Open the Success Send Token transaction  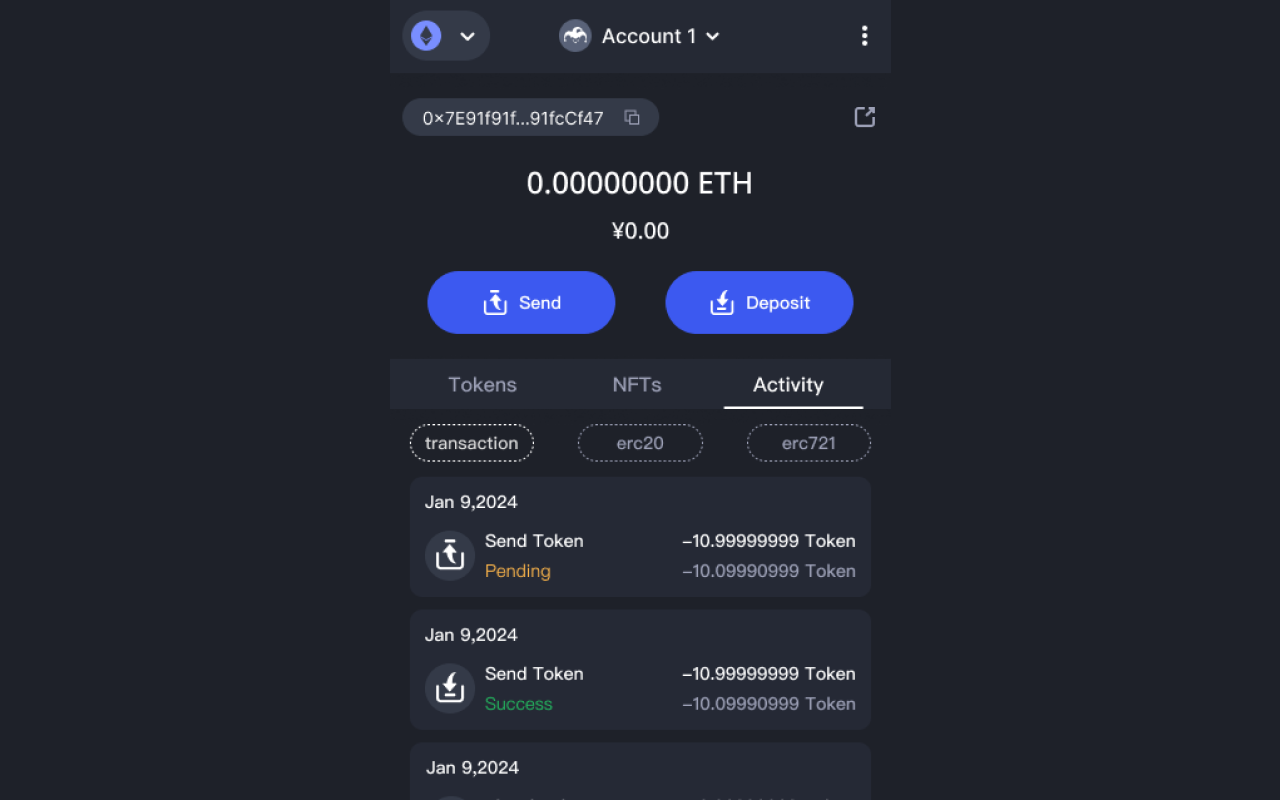(640, 688)
